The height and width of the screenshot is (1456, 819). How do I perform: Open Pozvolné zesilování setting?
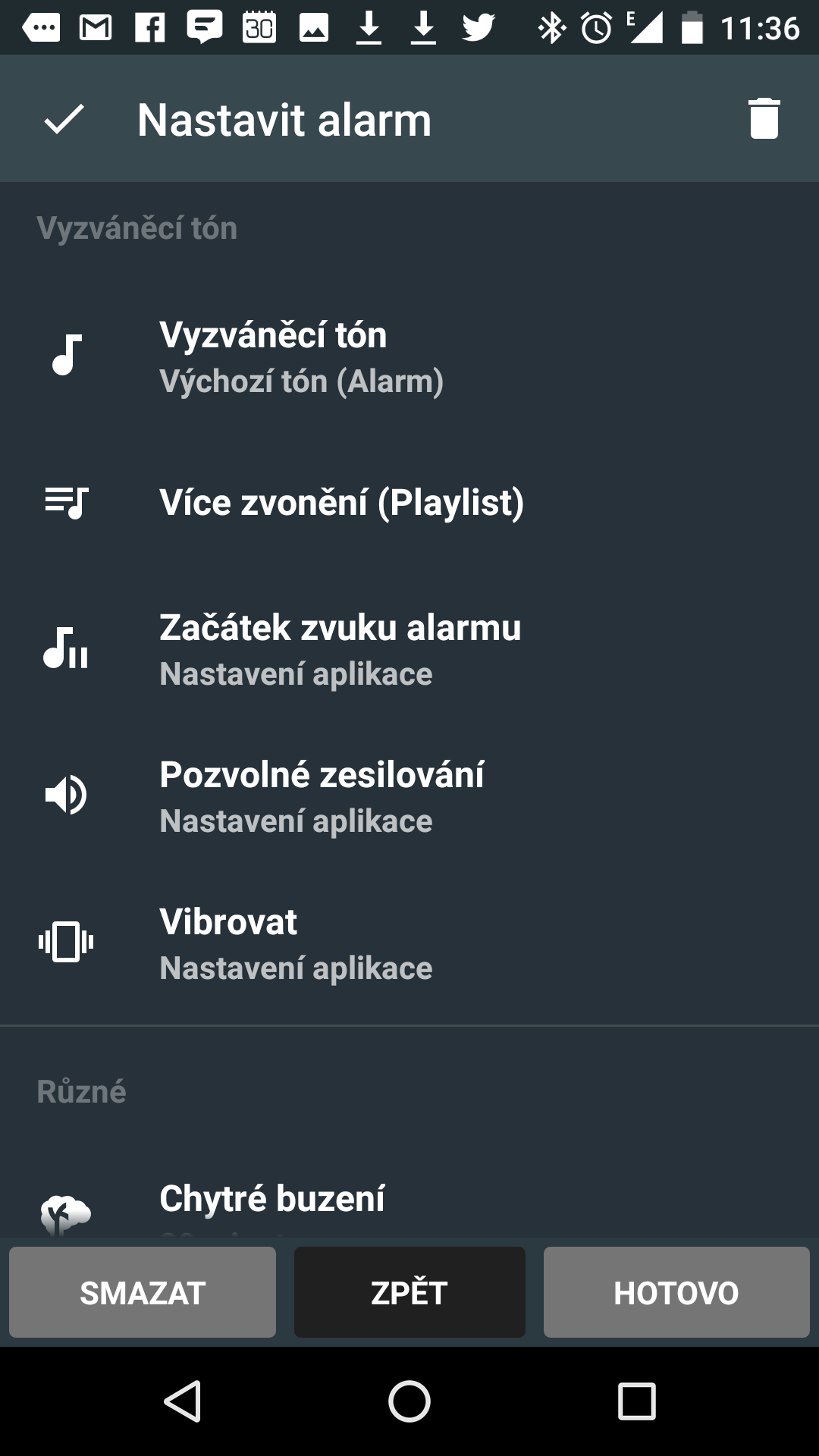click(x=409, y=796)
